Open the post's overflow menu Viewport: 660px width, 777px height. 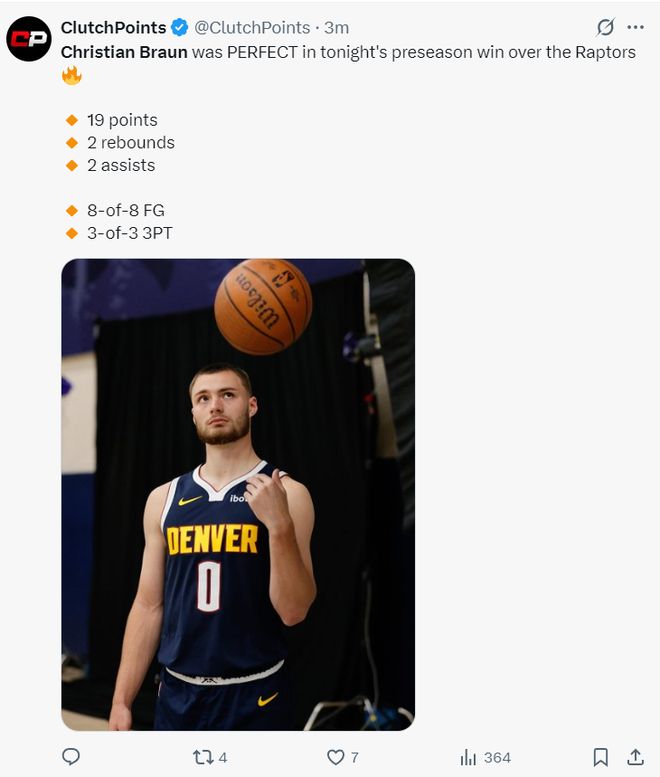(635, 28)
